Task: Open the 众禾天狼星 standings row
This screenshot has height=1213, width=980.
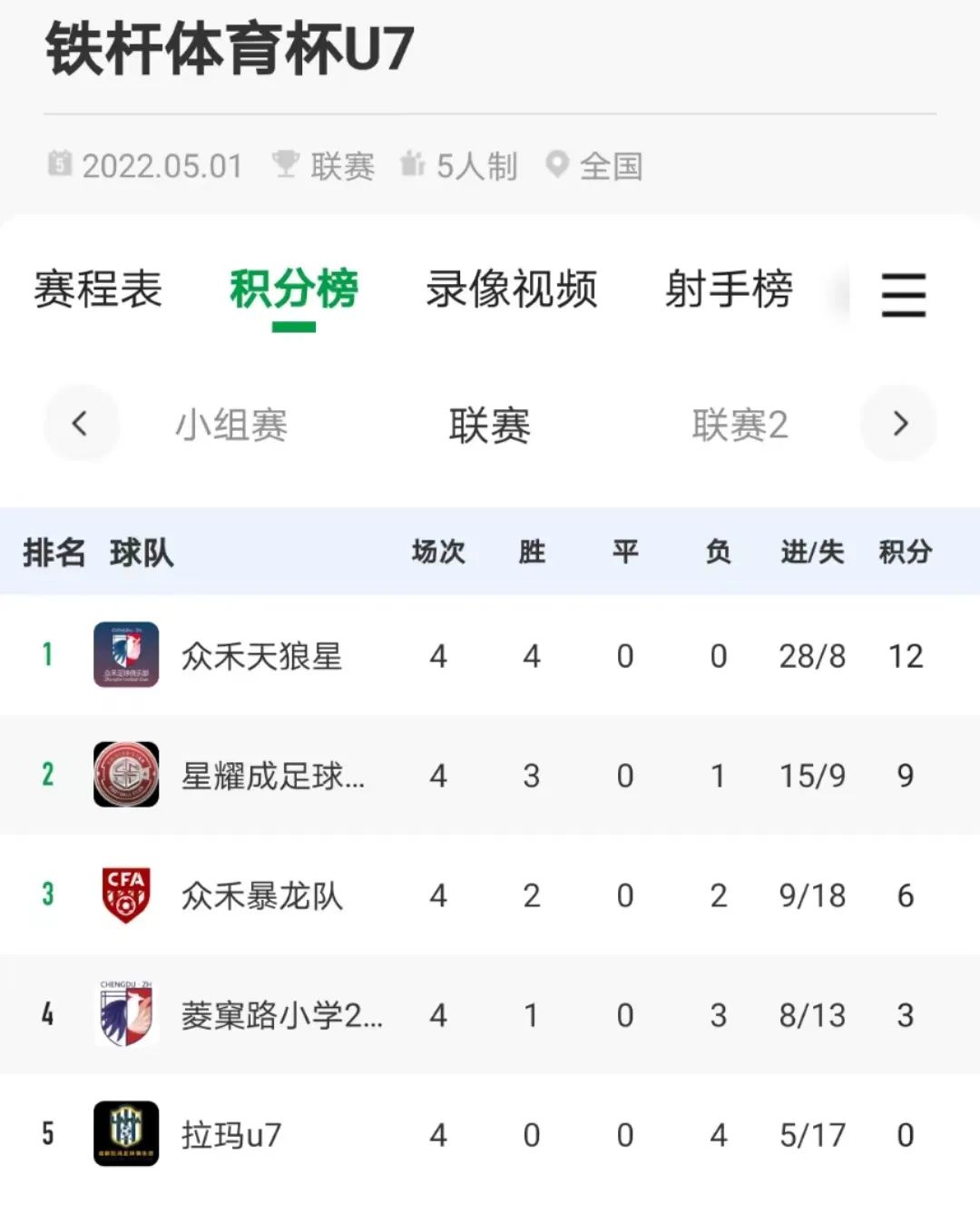Action: 490,656
